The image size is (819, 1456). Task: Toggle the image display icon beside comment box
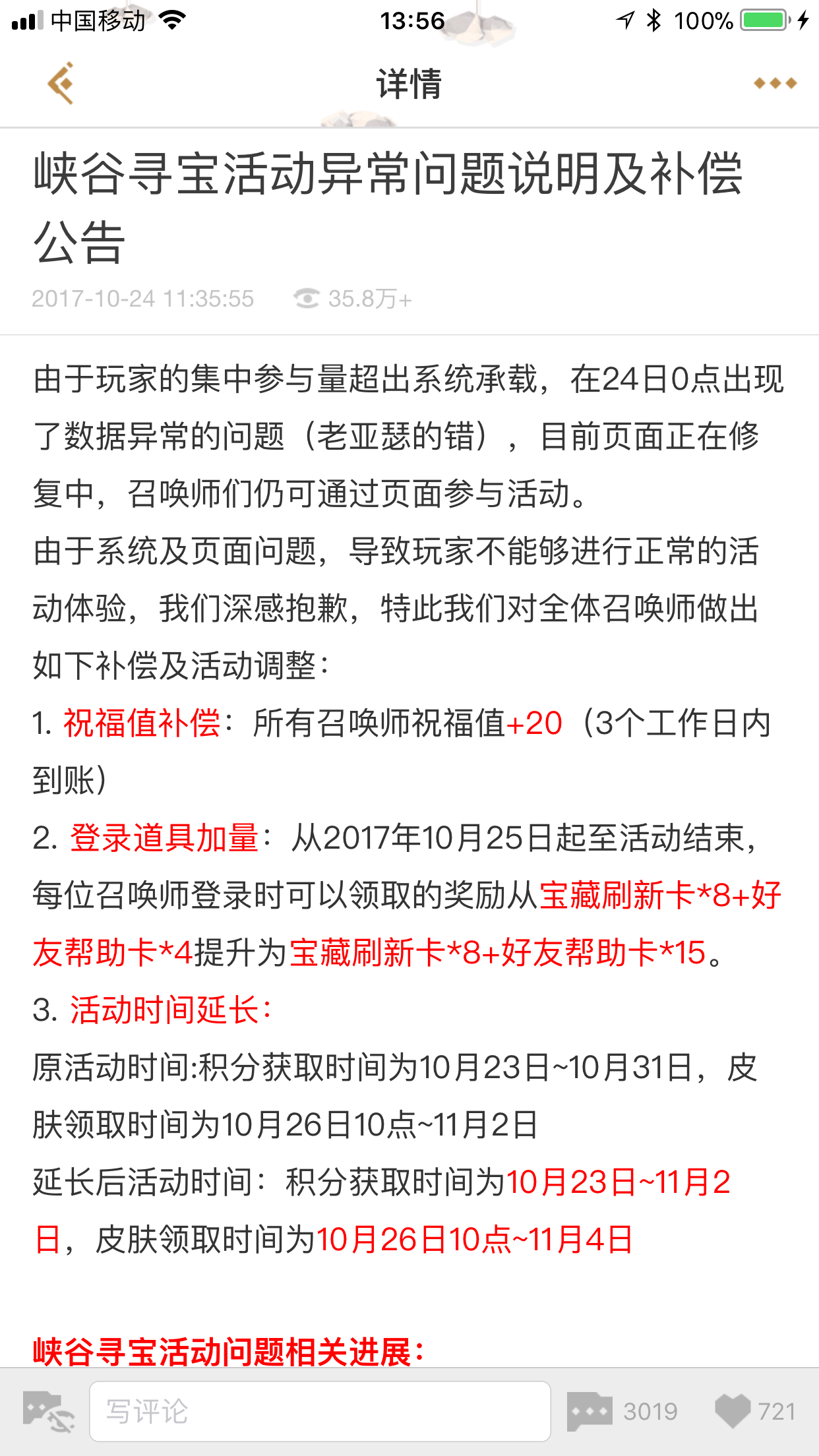47,1411
